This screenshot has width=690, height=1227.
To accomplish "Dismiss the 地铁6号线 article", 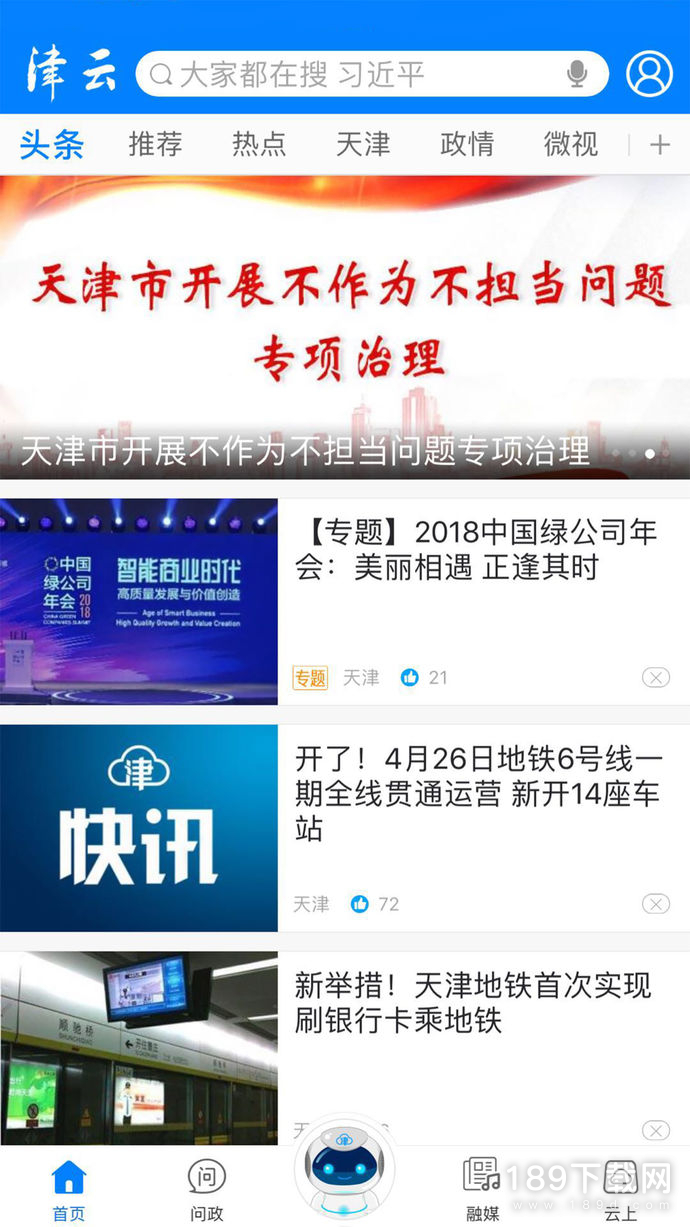I will pyautogui.click(x=655, y=904).
